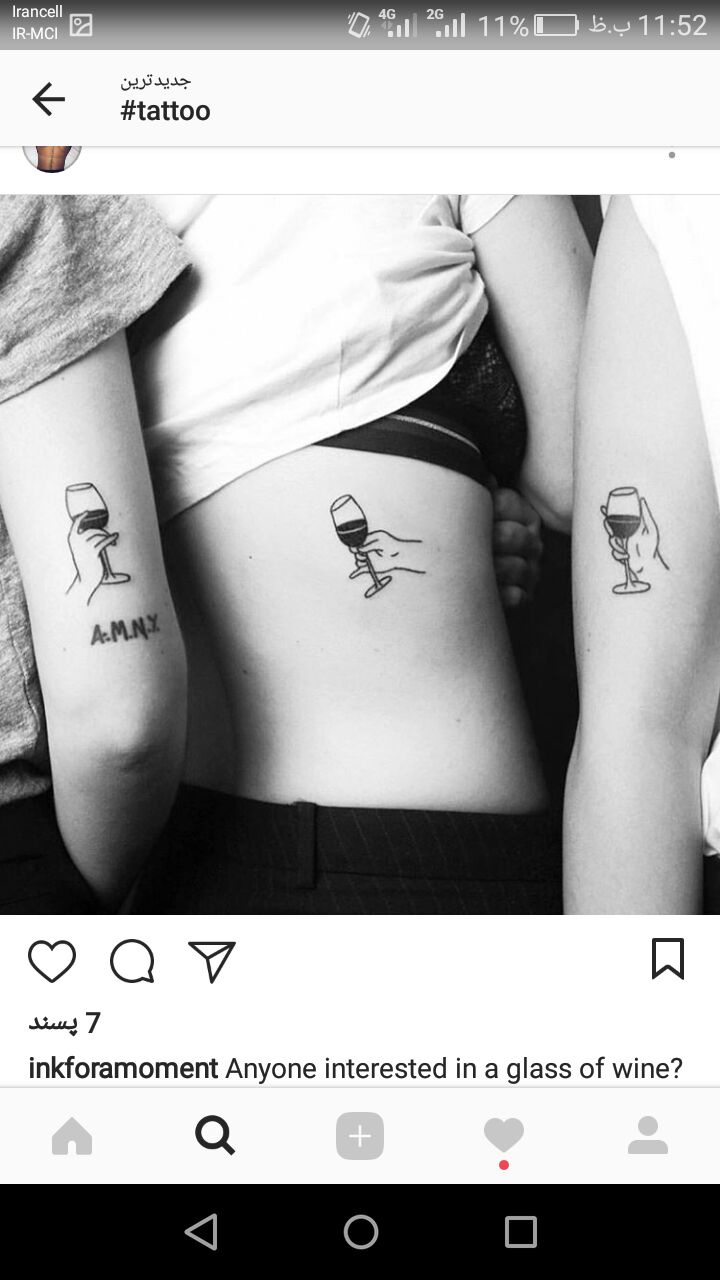Go back from the #tattoo feed
The height and width of the screenshot is (1280, 720).
click(48, 98)
